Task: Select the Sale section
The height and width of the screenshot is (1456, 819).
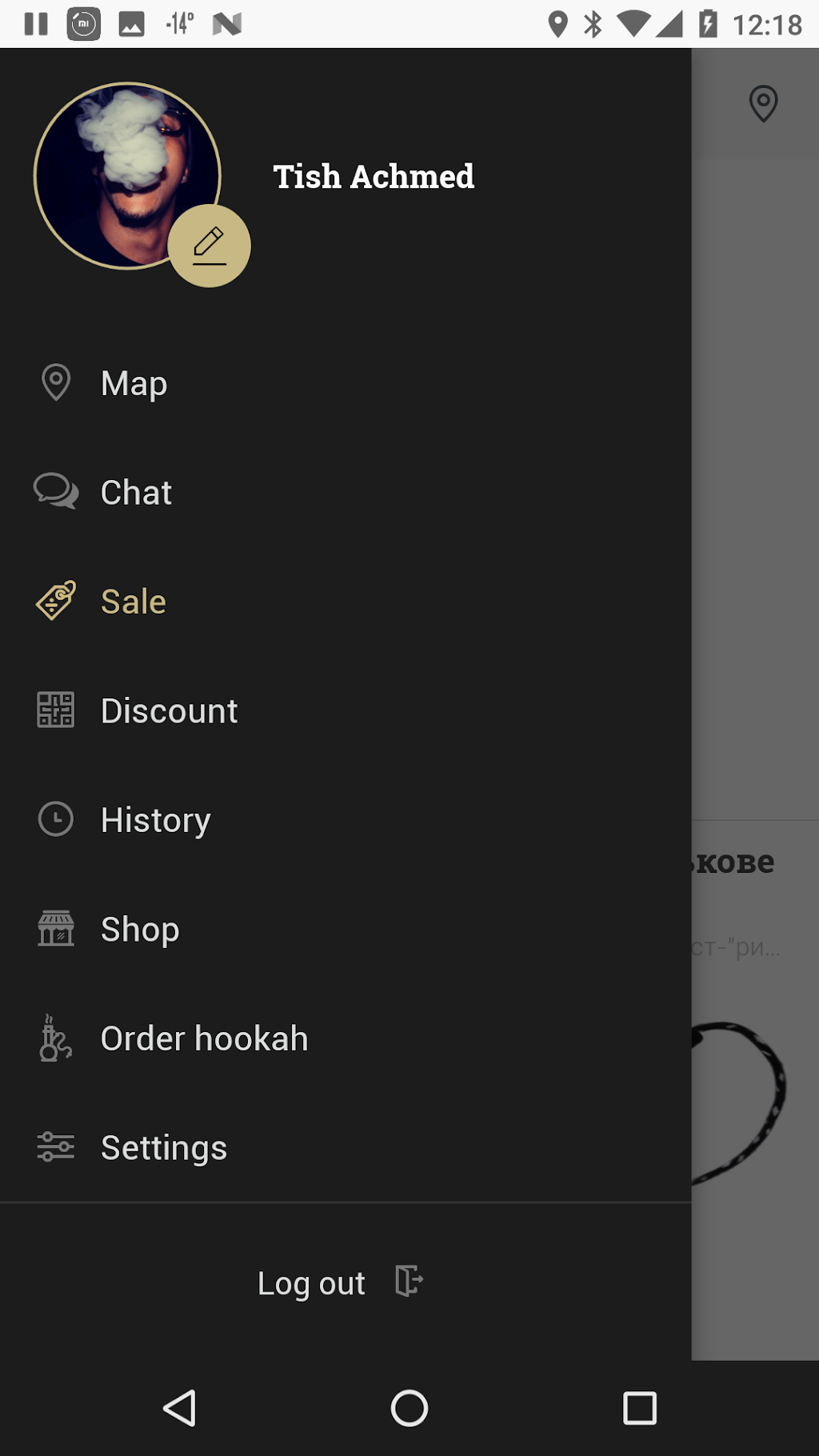Action: pos(133,602)
